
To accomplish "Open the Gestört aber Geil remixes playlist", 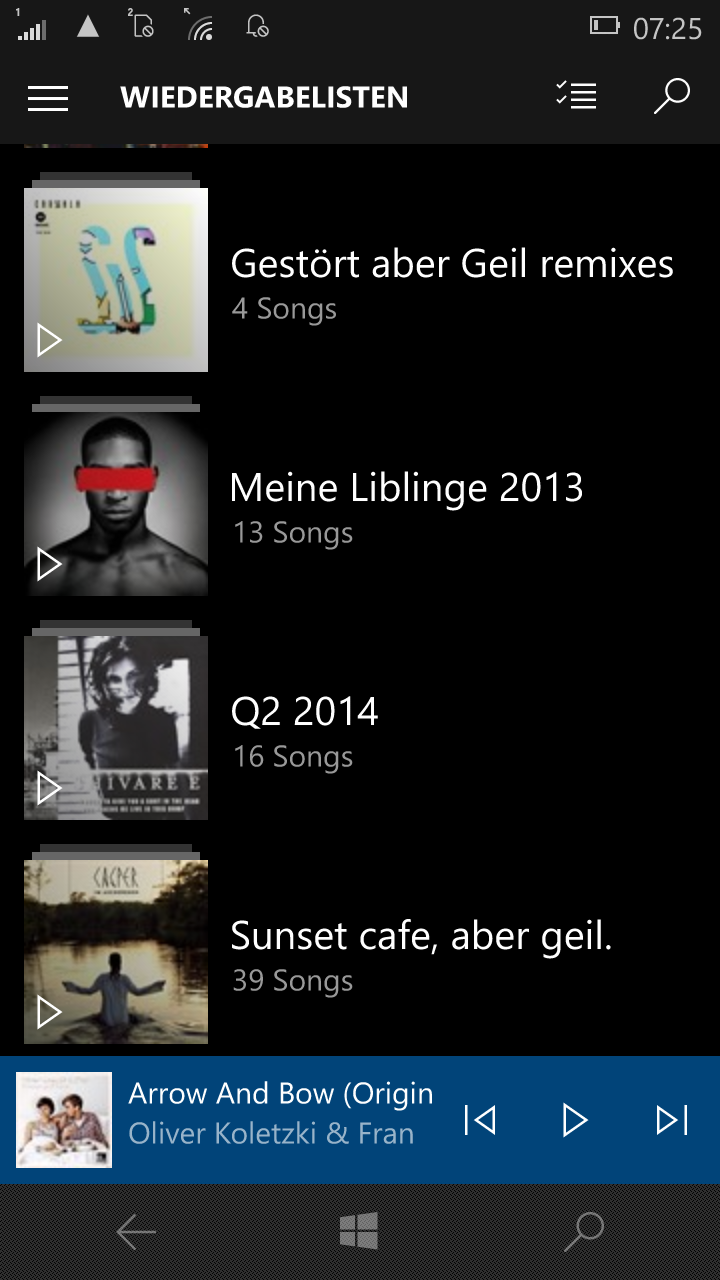I will coord(452,281).
